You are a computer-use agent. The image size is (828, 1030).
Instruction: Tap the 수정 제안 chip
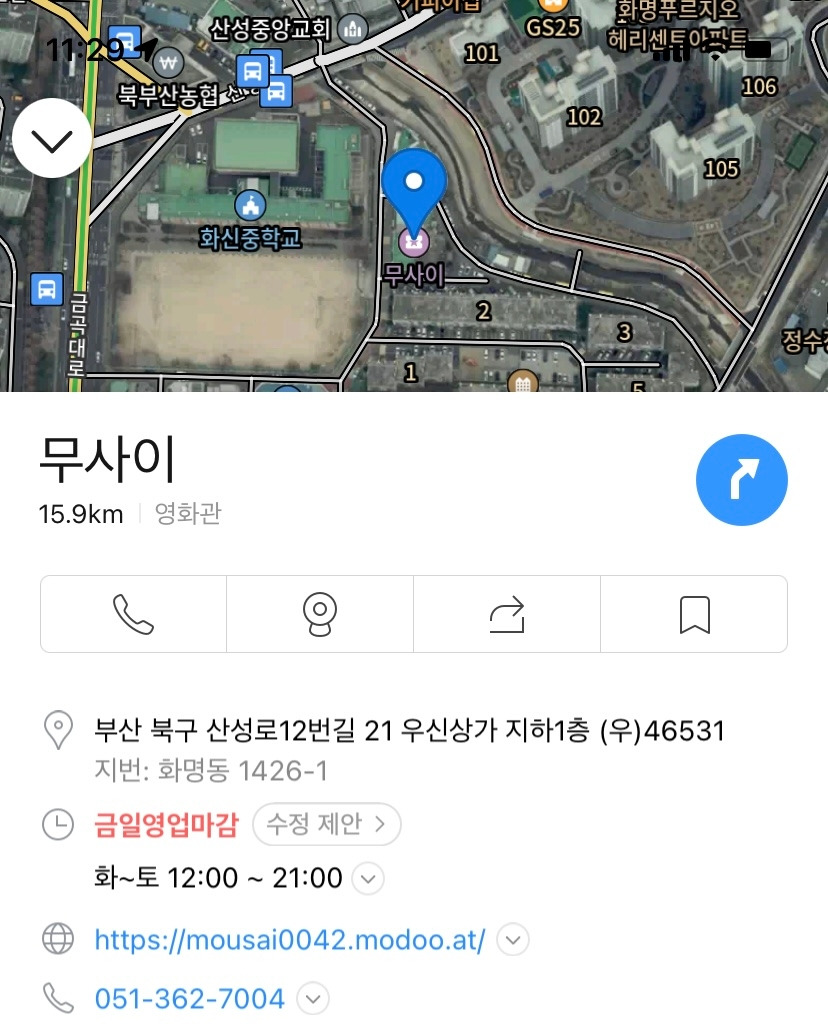[x=327, y=825]
